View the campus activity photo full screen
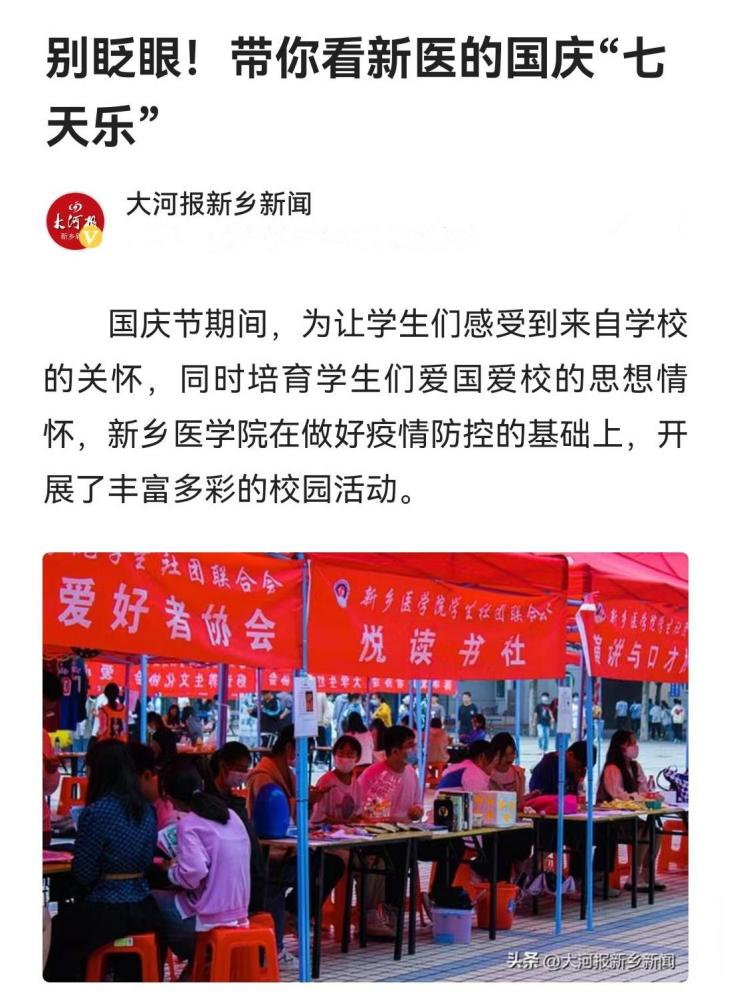Screen dimensions: 731x999 [365, 767]
